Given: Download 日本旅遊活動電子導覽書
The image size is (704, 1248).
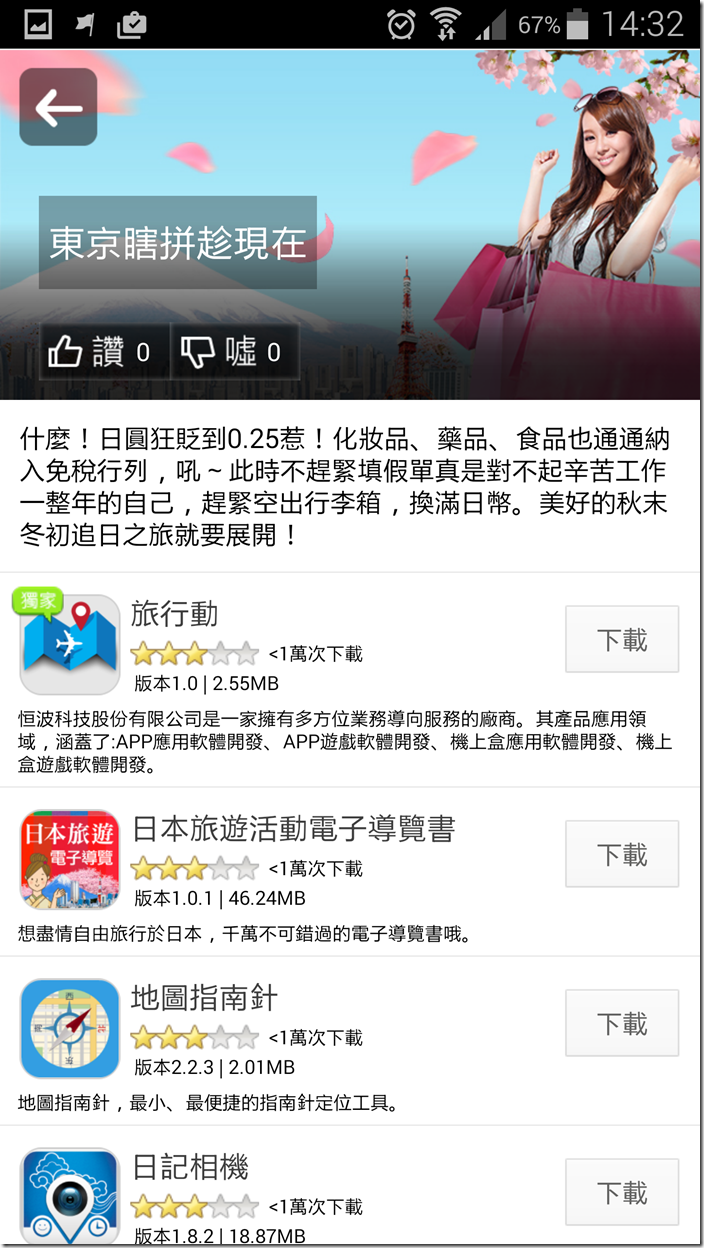Looking at the screenshot, I should click(621, 854).
